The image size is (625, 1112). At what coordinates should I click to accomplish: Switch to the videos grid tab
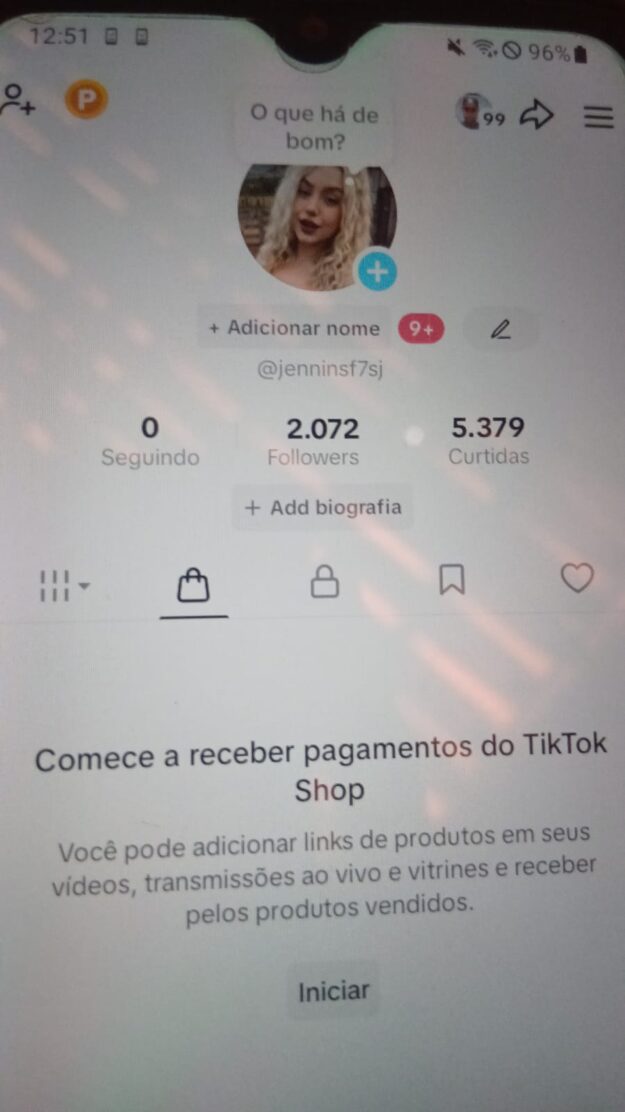[62, 586]
